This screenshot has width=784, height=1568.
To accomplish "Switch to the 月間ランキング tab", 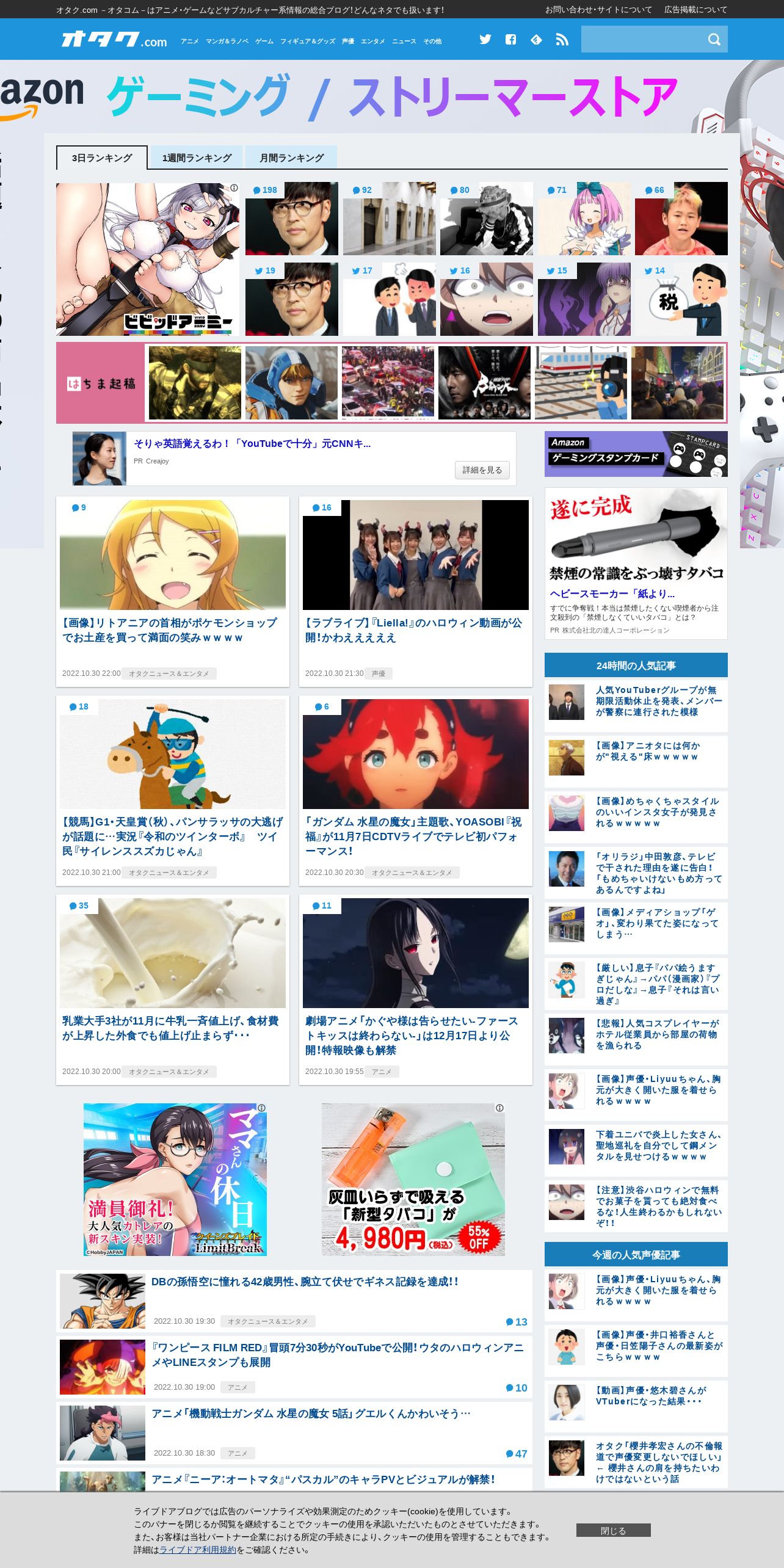I will coord(291,158).
